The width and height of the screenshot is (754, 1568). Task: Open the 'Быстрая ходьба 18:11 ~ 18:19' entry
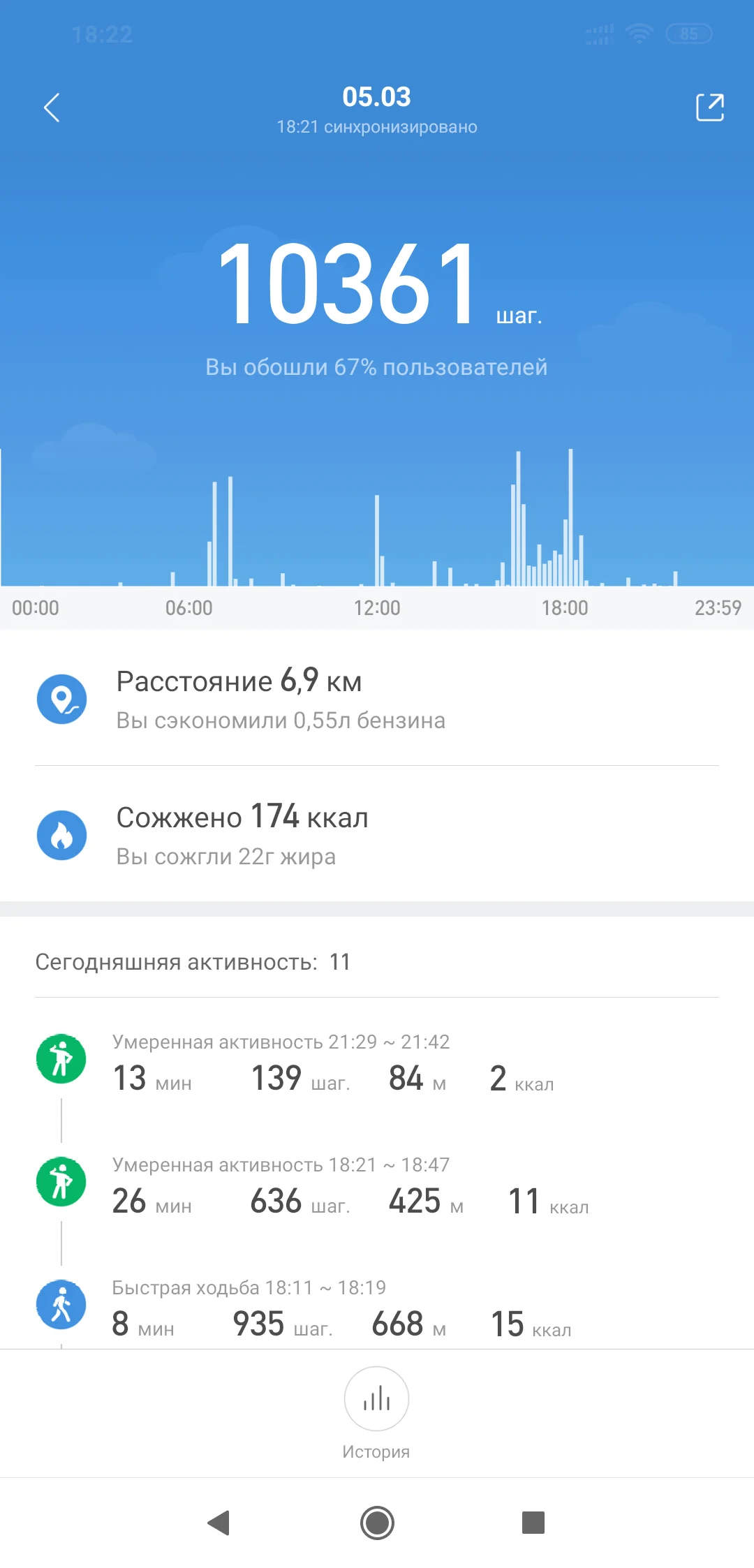click(249, 1287)
